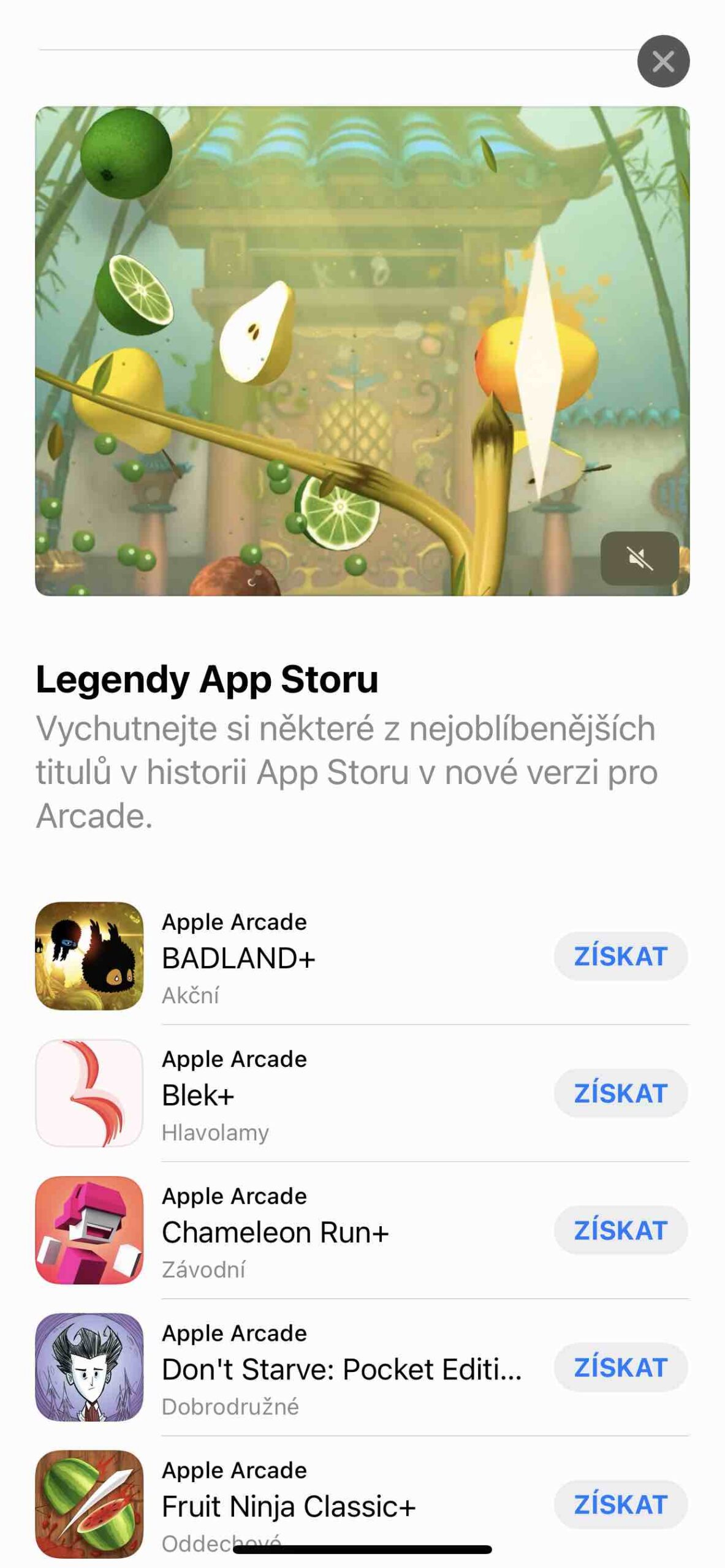This screenshot has height=1568, width=725.
Task: Tap ZÍSKAT next to Blek+
Action: pyautogui.click(x=620, y=1093)
